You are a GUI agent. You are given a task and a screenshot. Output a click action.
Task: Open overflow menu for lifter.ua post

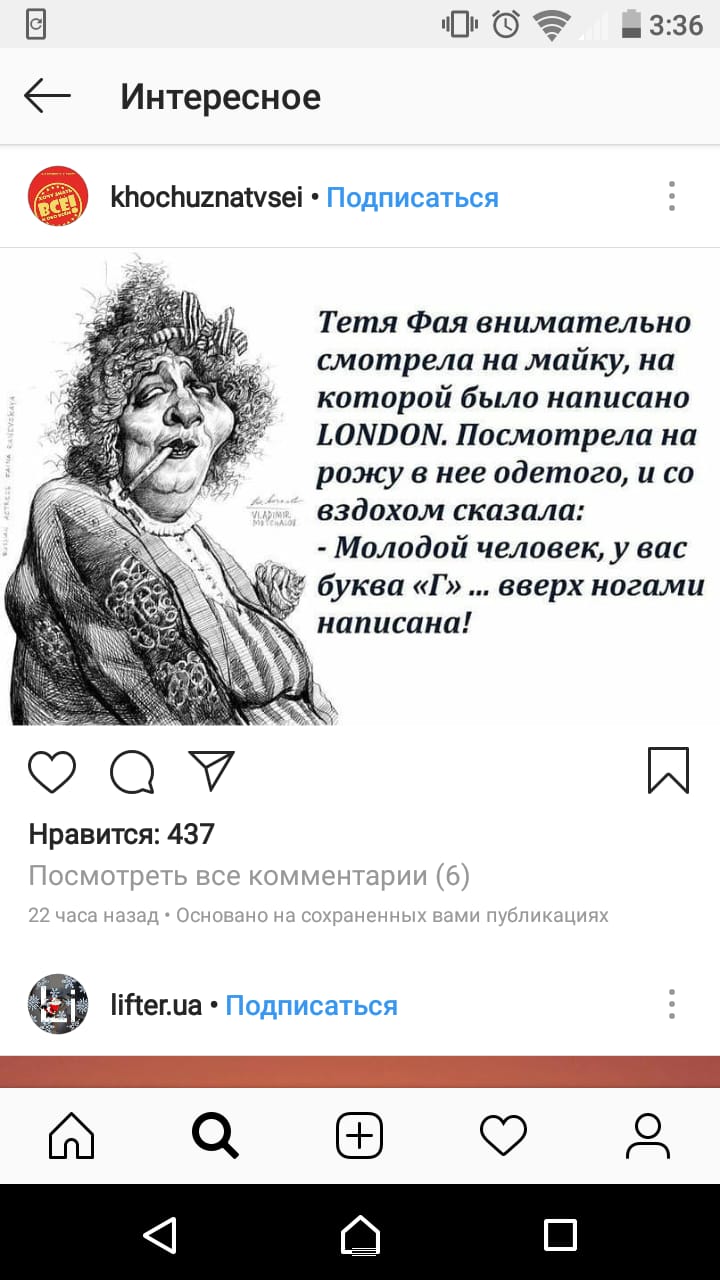(x=672, y=1003)
